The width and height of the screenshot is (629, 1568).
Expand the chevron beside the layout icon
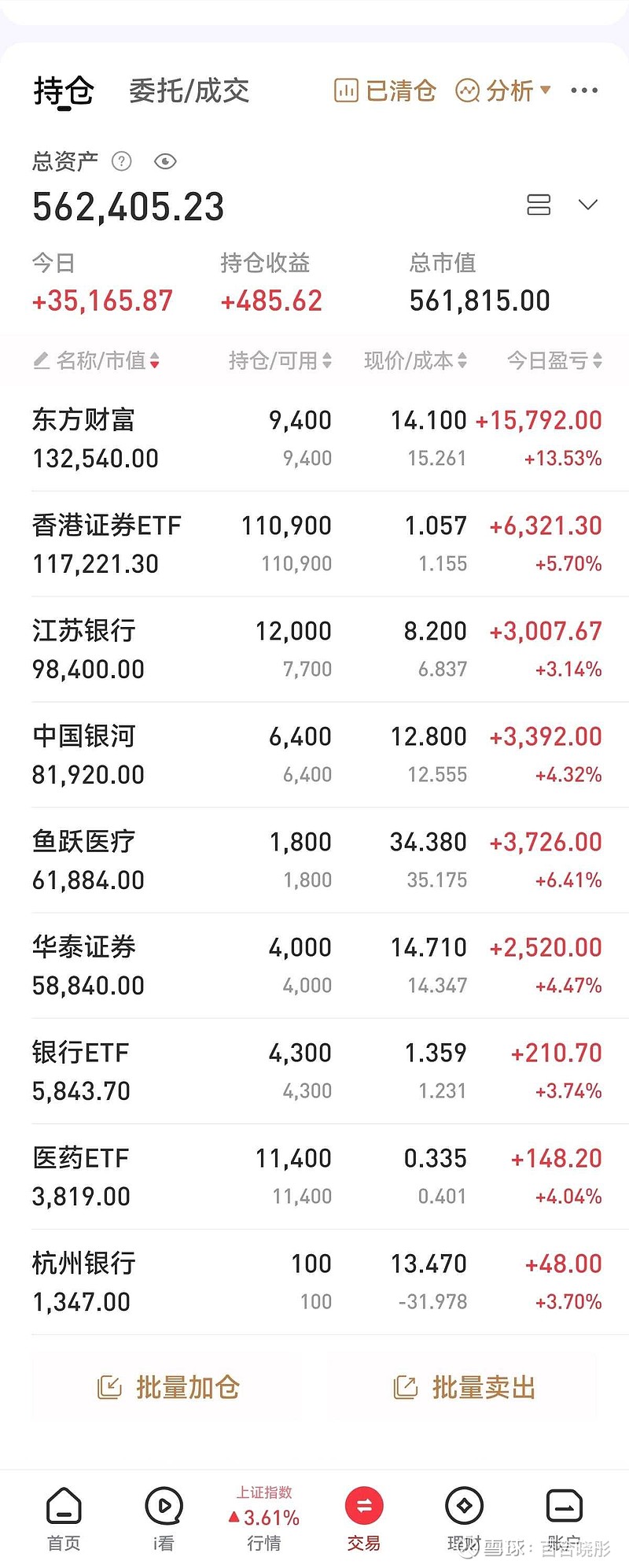(586, 205)
